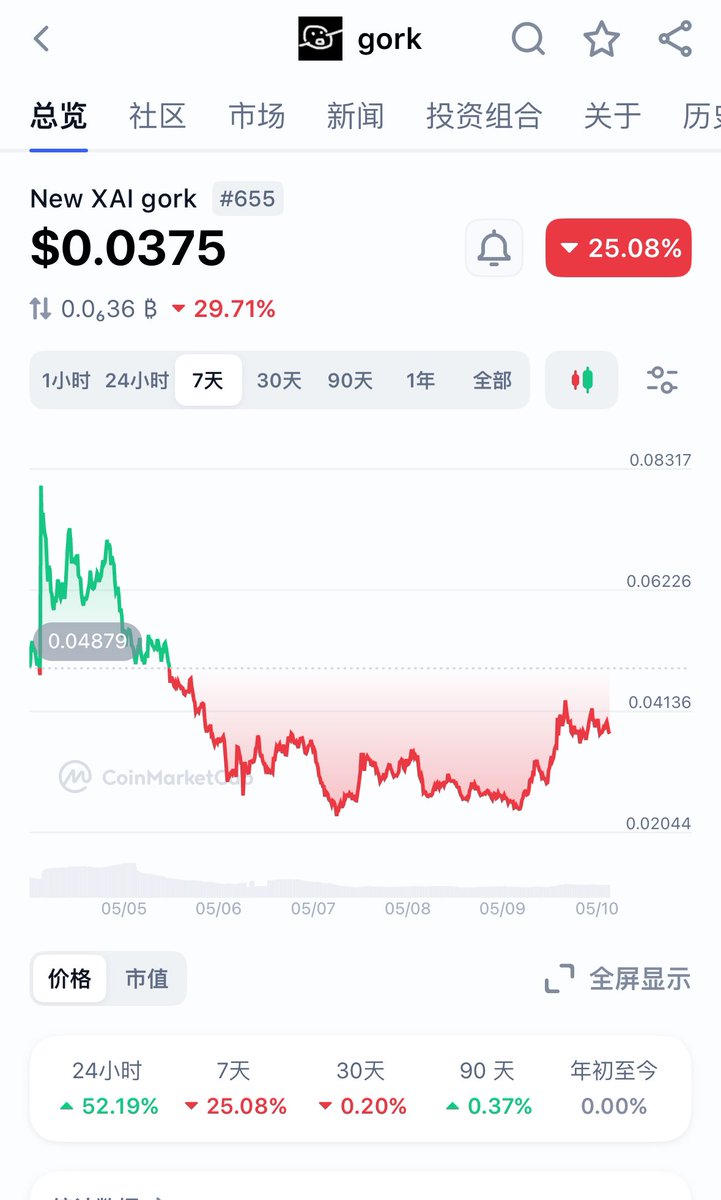Show the 全部 time range

[492, 380]
